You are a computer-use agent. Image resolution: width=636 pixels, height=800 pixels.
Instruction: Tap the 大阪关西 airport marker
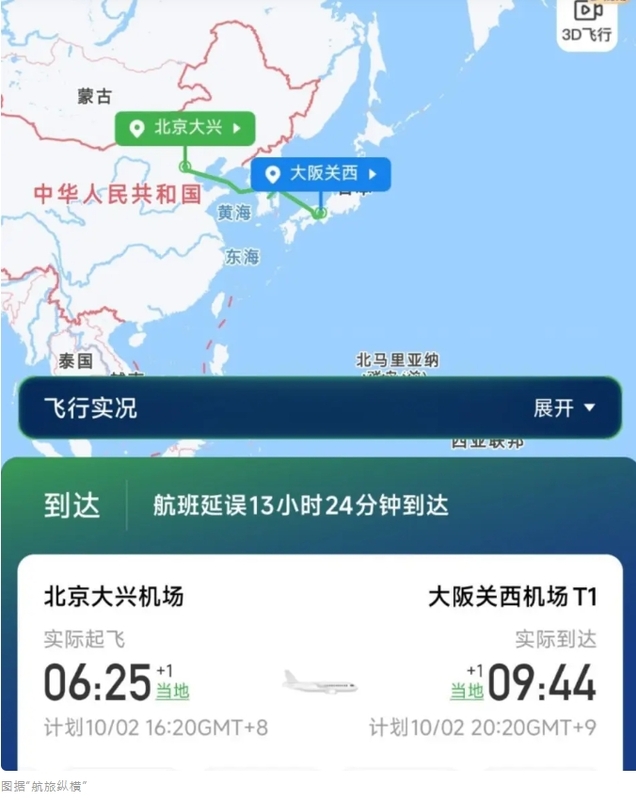click(x=320, y=174)
